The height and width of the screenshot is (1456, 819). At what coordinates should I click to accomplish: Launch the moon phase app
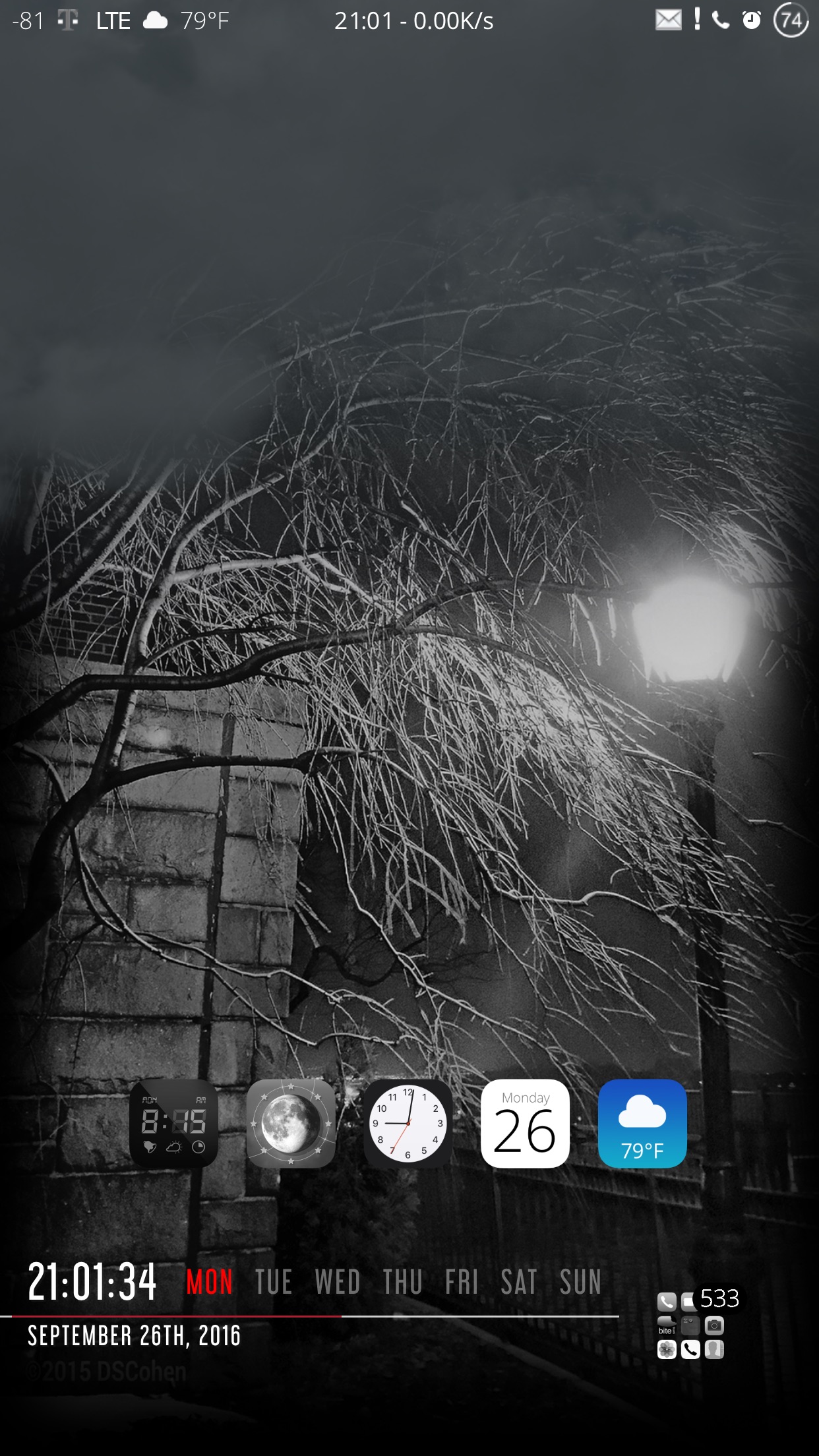(x=291, y=1123)
